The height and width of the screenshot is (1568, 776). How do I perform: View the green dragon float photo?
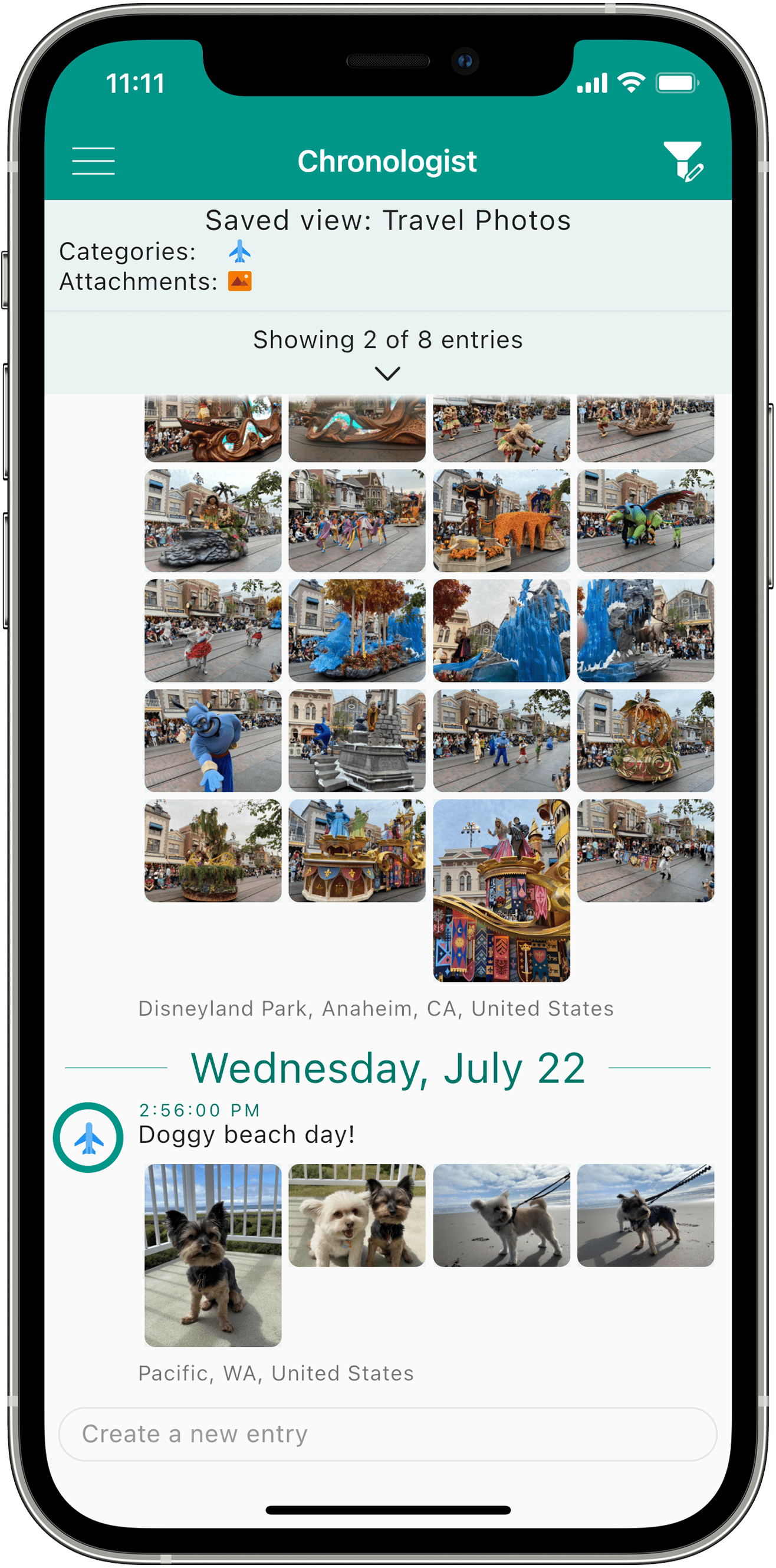pyautogui.click(x=645, y=520)
